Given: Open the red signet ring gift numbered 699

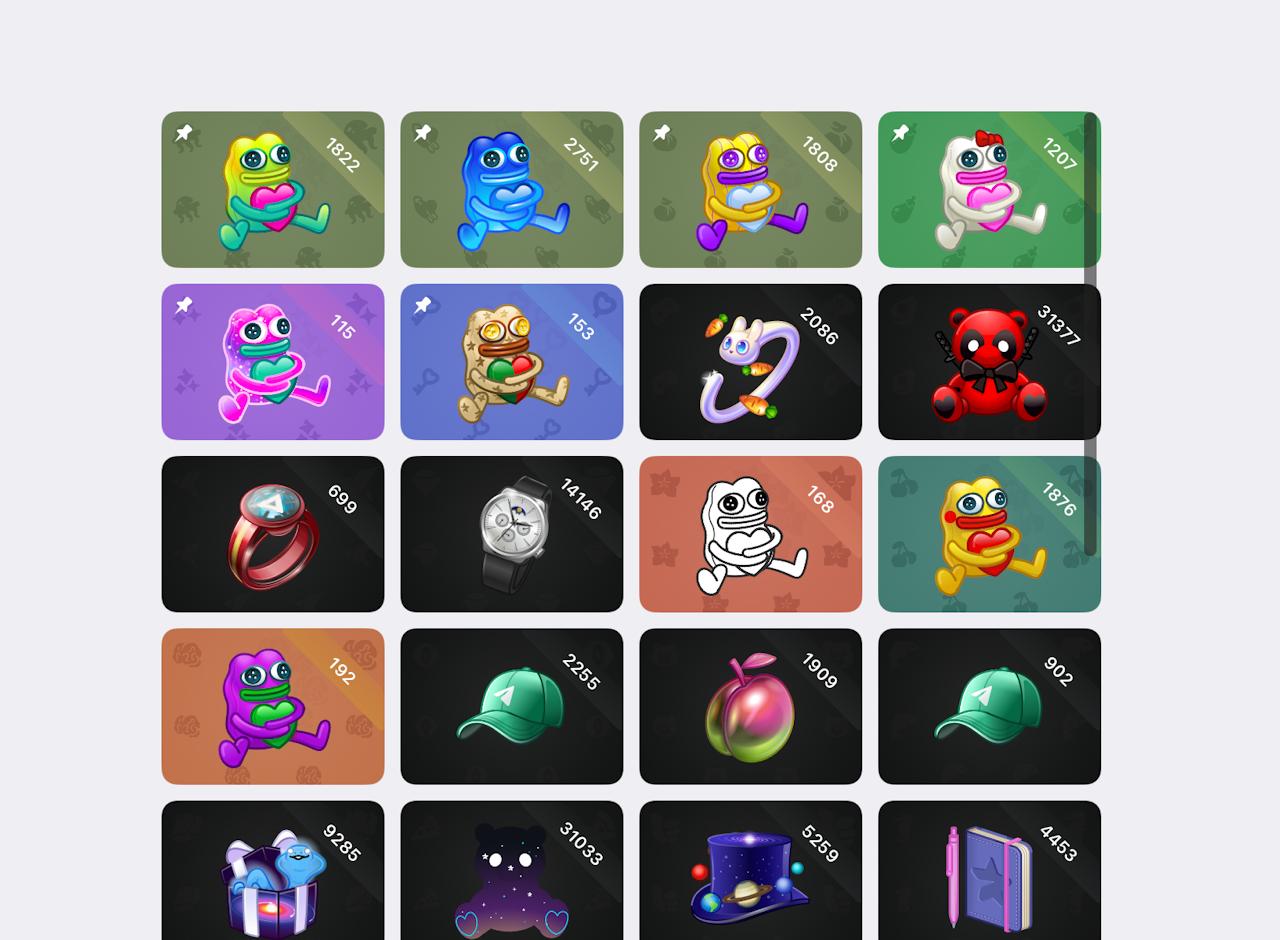Looking at the screenshot, I should 272,534.
